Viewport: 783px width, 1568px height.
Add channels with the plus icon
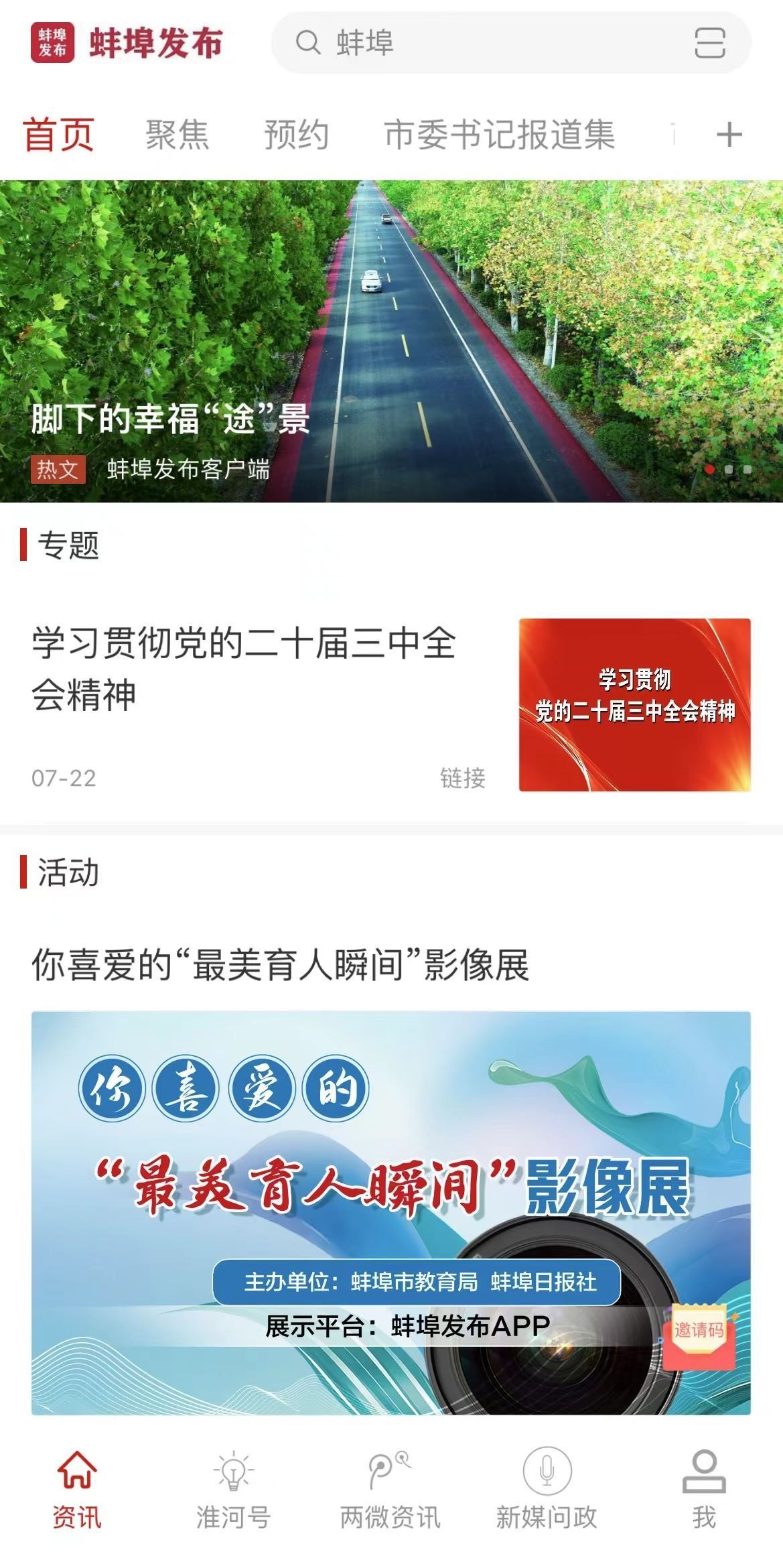729,135
